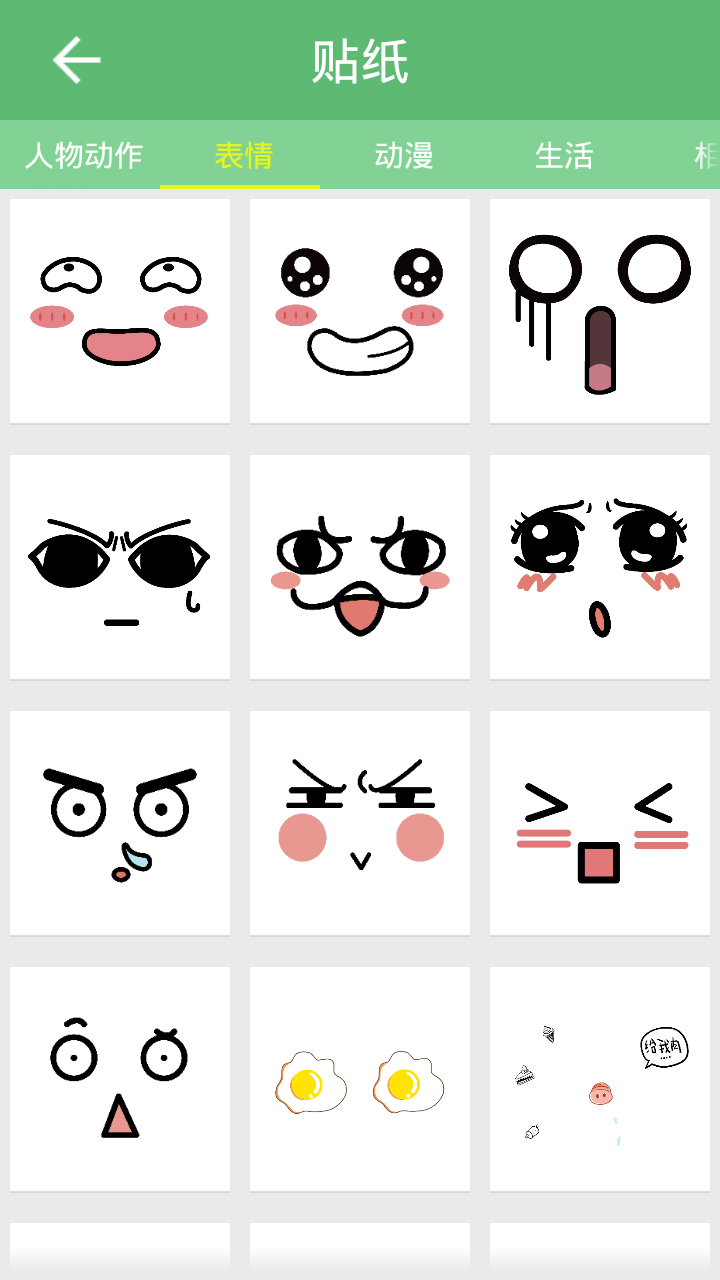Choose the tongue-out cat mouth sticker
This screenshot has width=720, height=1280.
360,567
